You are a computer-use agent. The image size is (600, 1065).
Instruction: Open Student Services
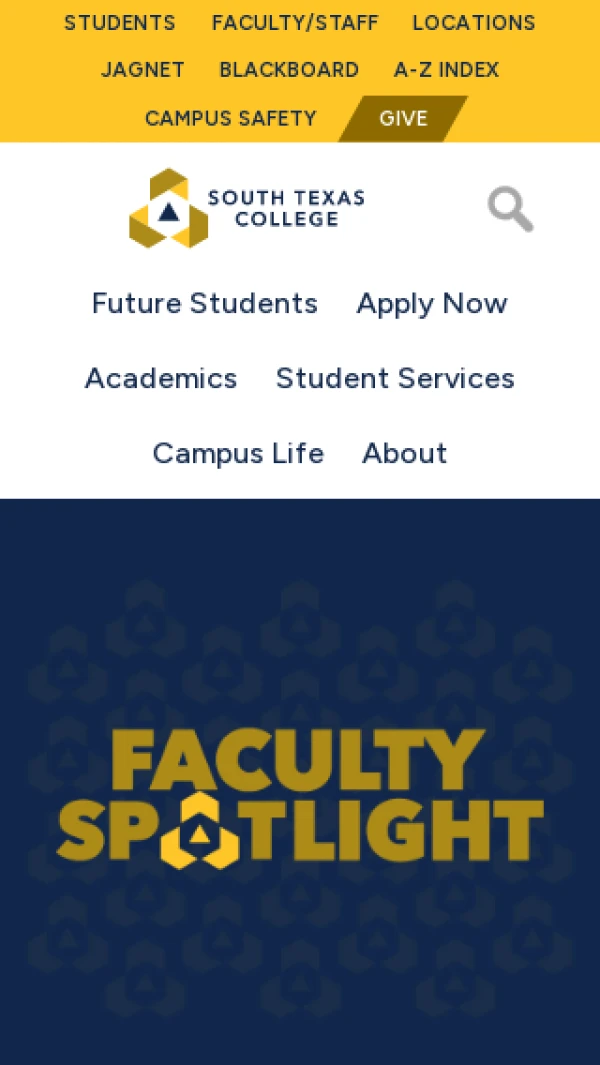point(395,379)
